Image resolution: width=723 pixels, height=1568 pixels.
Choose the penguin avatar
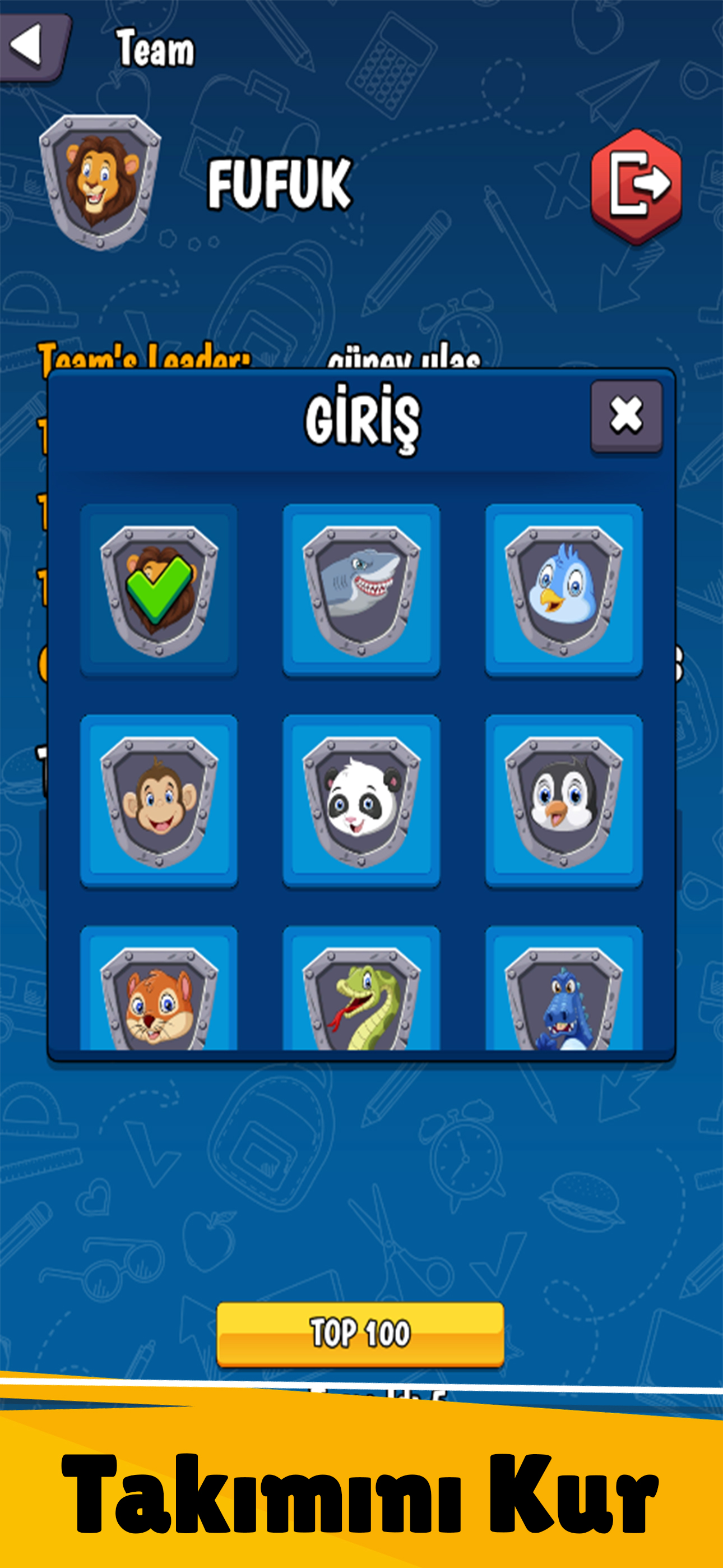tap(563, 800)
